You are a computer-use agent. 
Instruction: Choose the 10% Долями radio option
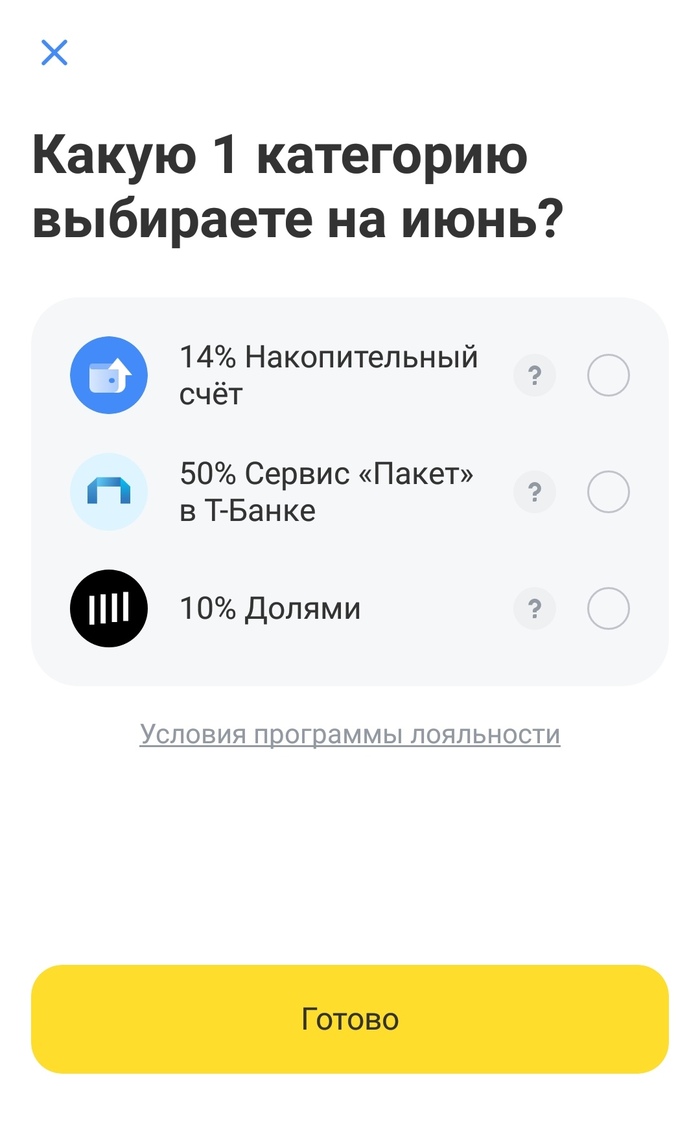(608, 608)
